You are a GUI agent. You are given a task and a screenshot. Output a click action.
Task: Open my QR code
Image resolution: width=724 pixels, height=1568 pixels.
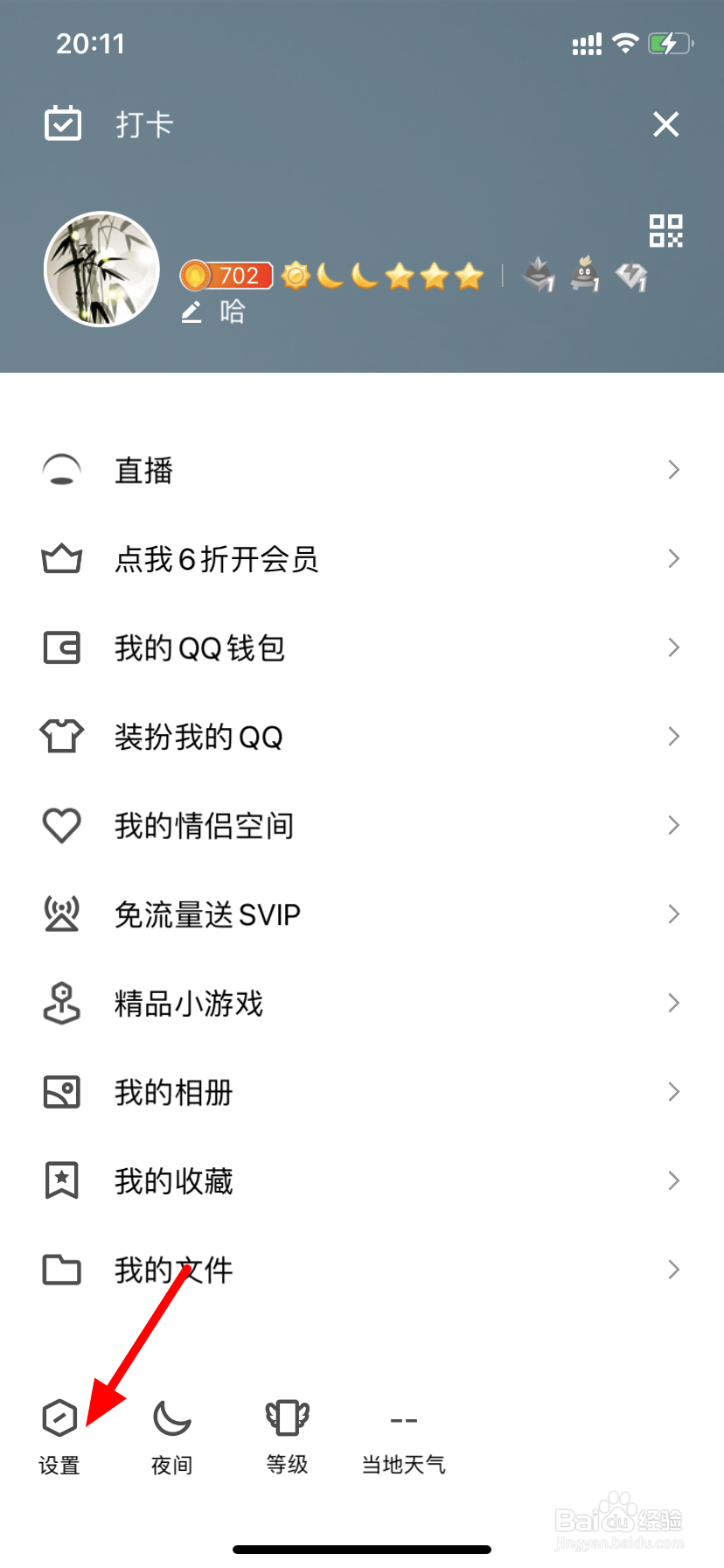[665, 231]
